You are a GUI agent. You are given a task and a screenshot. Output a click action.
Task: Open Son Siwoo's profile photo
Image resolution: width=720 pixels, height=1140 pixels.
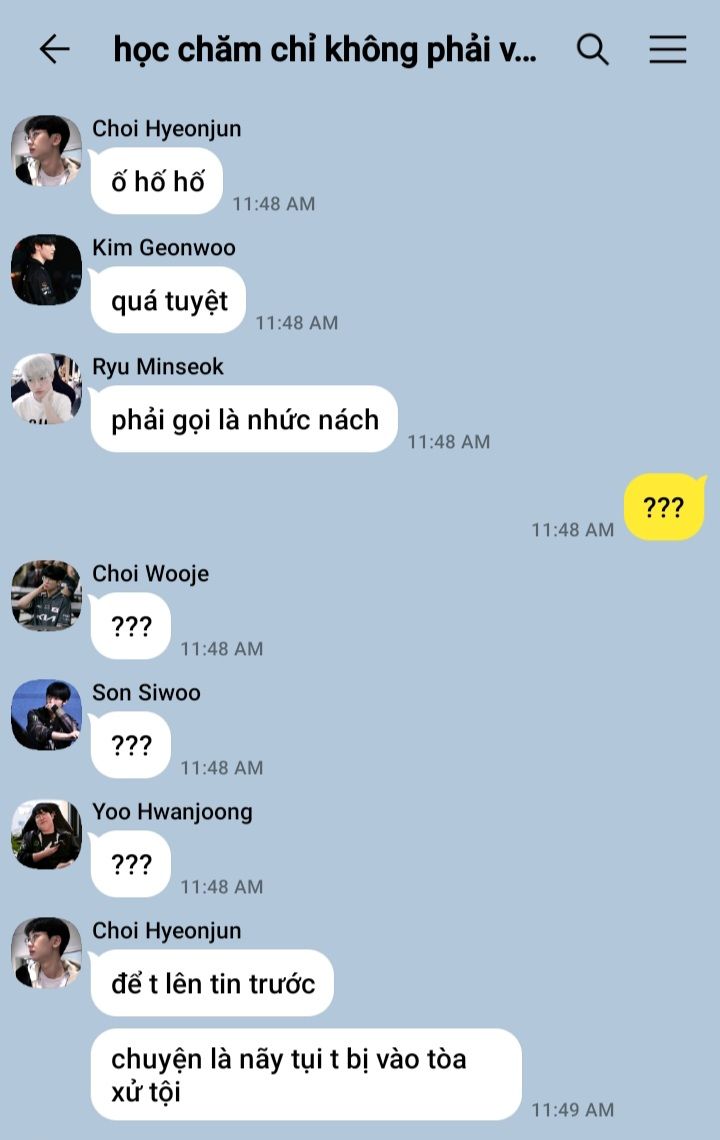(47, 715)
